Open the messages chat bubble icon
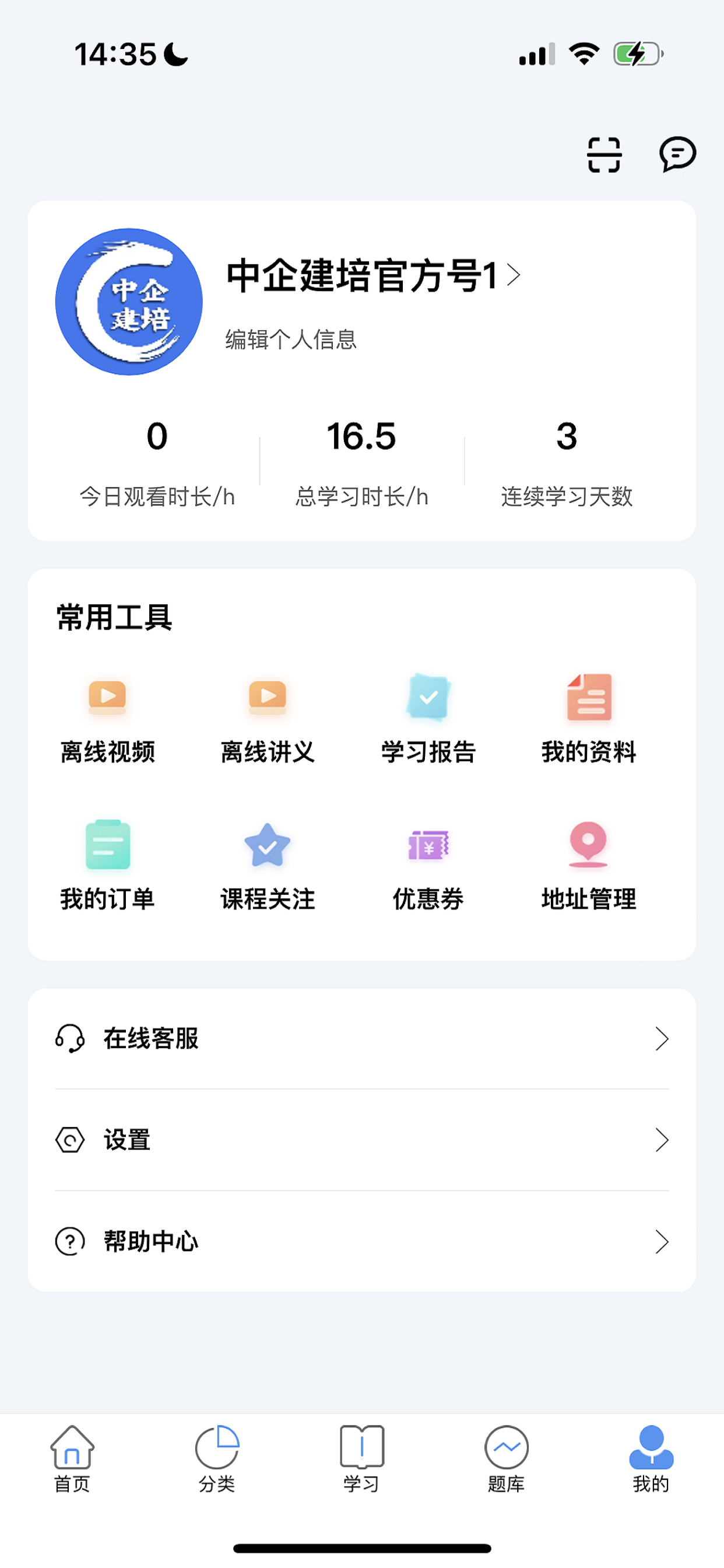Screen dimensions: 724x1568 [x=677, y=155]
